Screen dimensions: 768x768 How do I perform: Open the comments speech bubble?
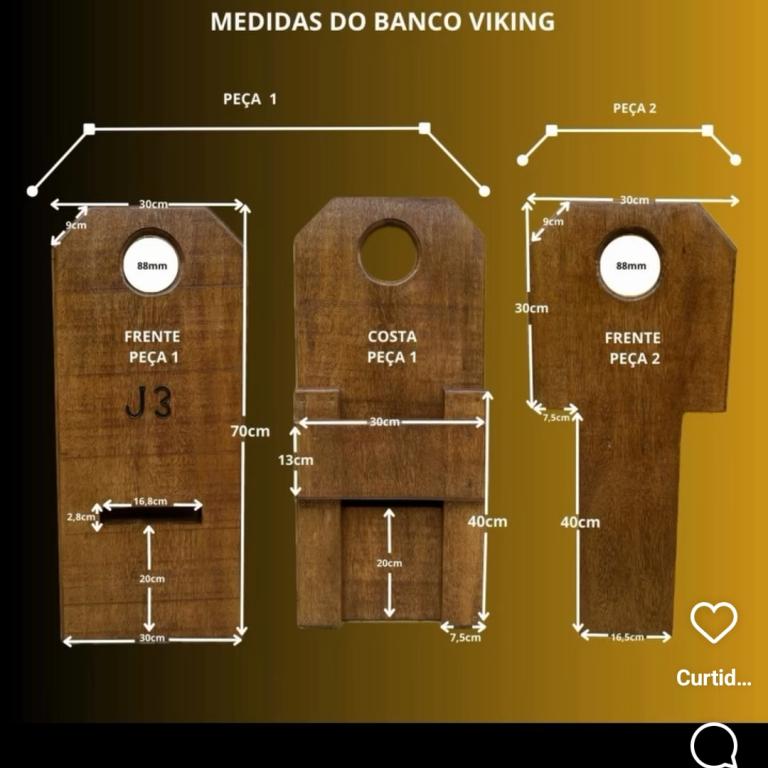714,745
